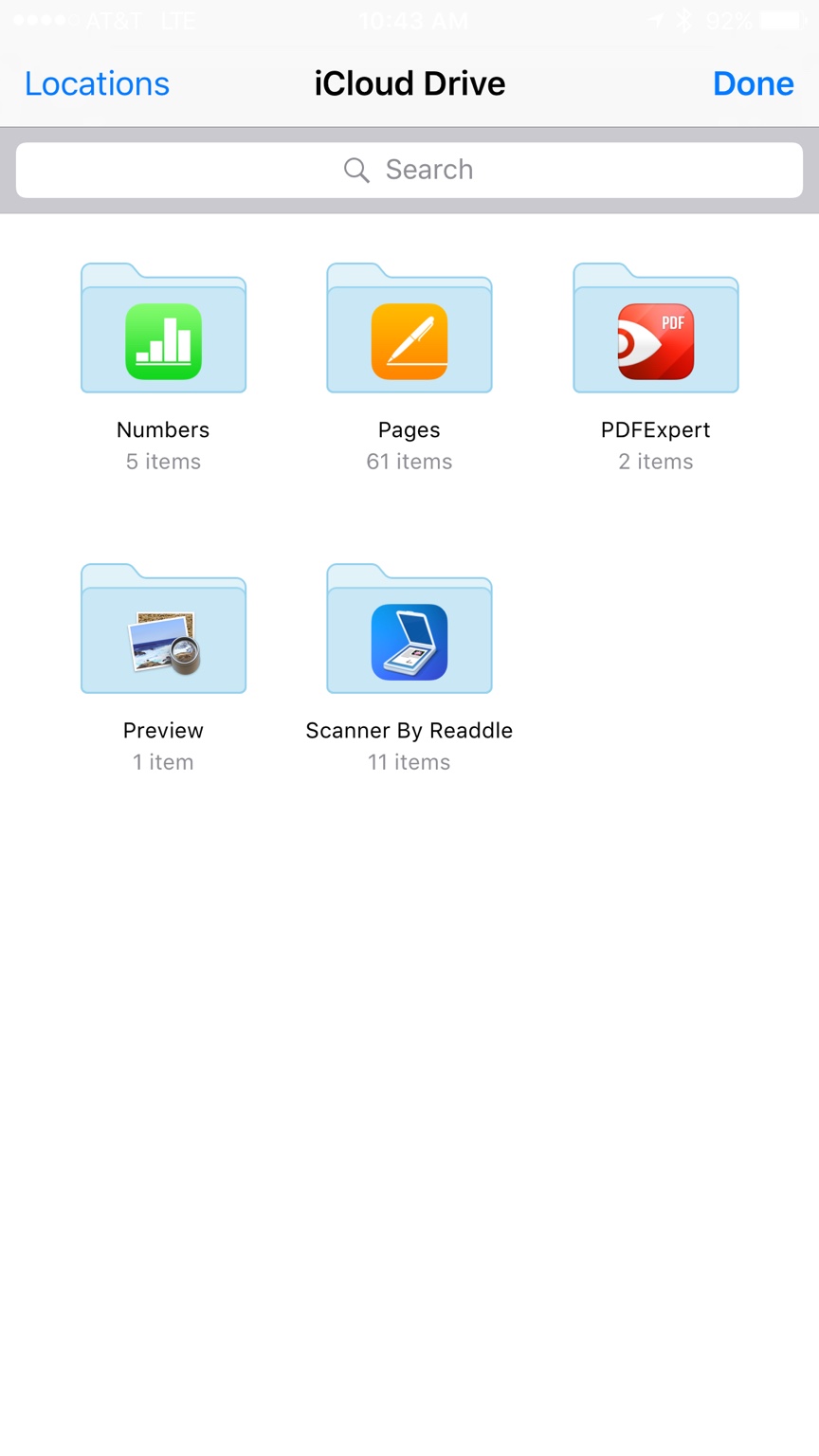Open the Scanner By Readdle folder

409,632
